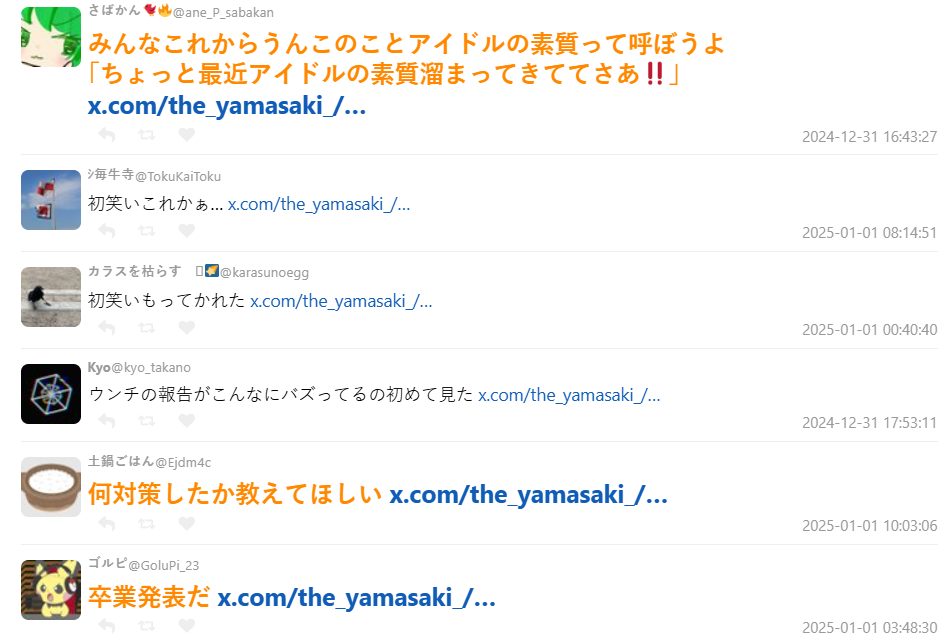Reply to Kyo's tweet

point(106,422)
